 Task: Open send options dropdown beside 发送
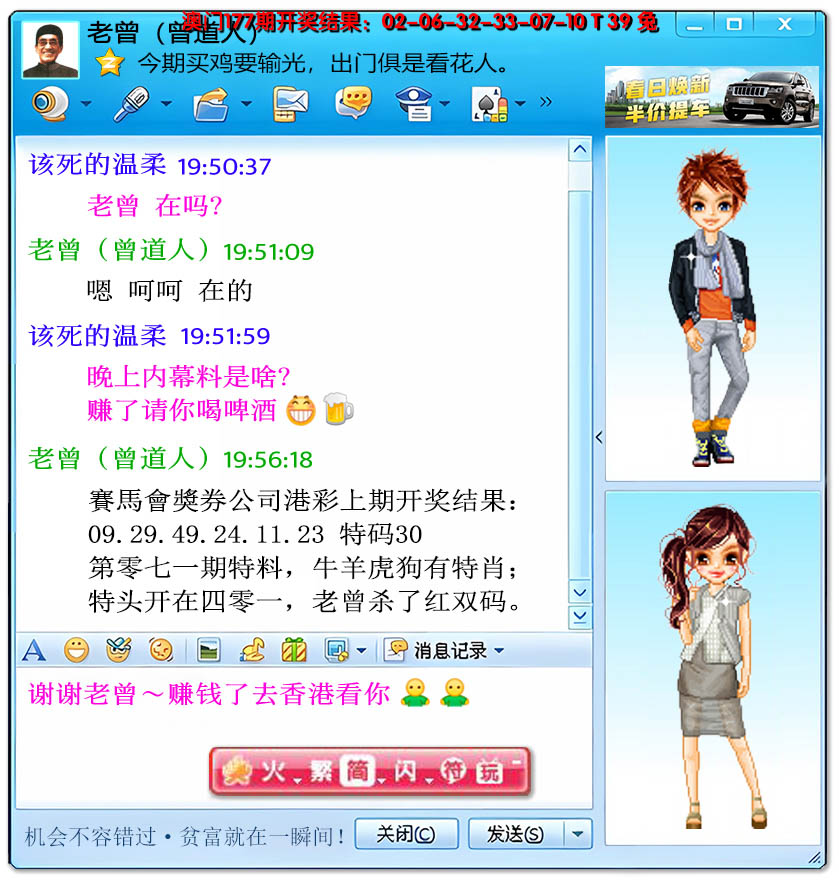[x=578, y=834]
